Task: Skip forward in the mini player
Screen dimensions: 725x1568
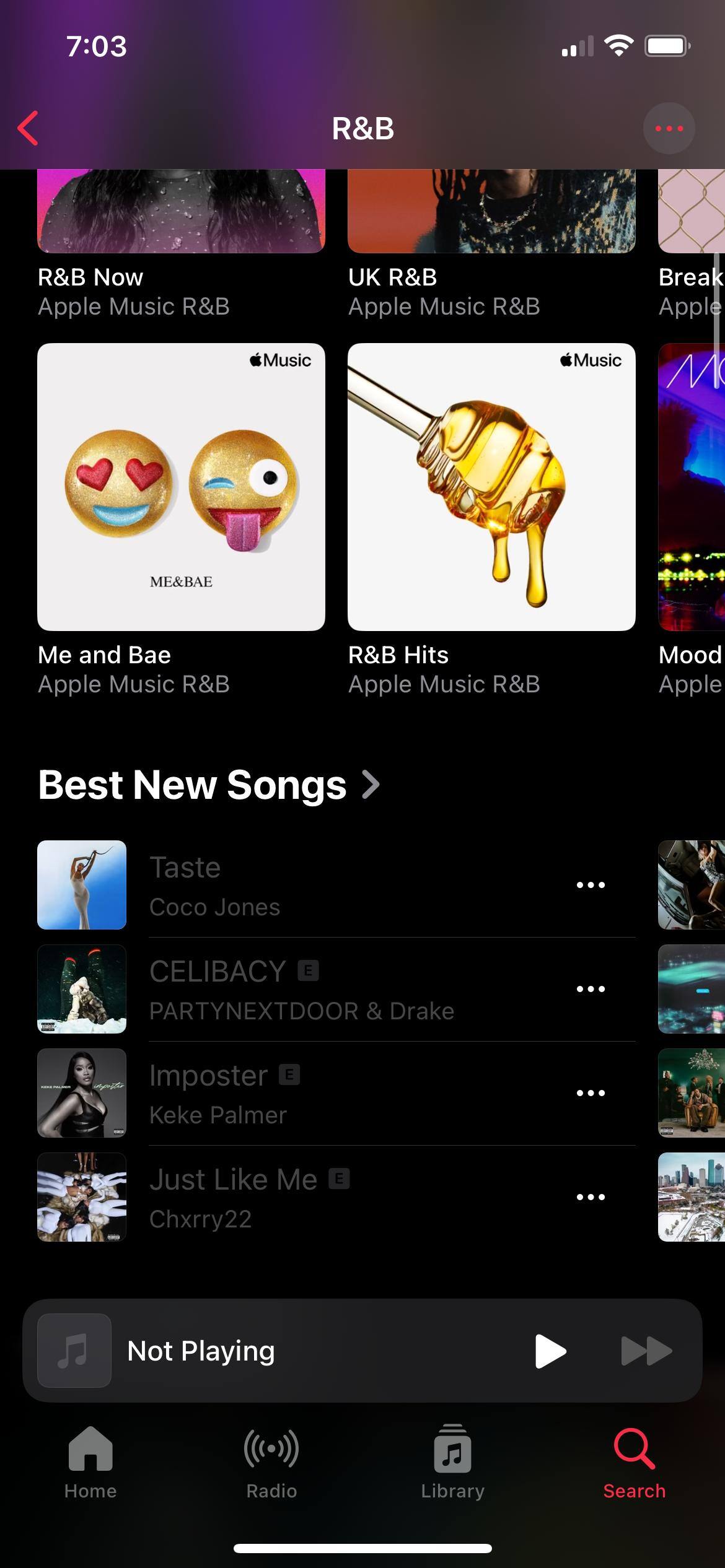Action: click(x=646, y=1351)
